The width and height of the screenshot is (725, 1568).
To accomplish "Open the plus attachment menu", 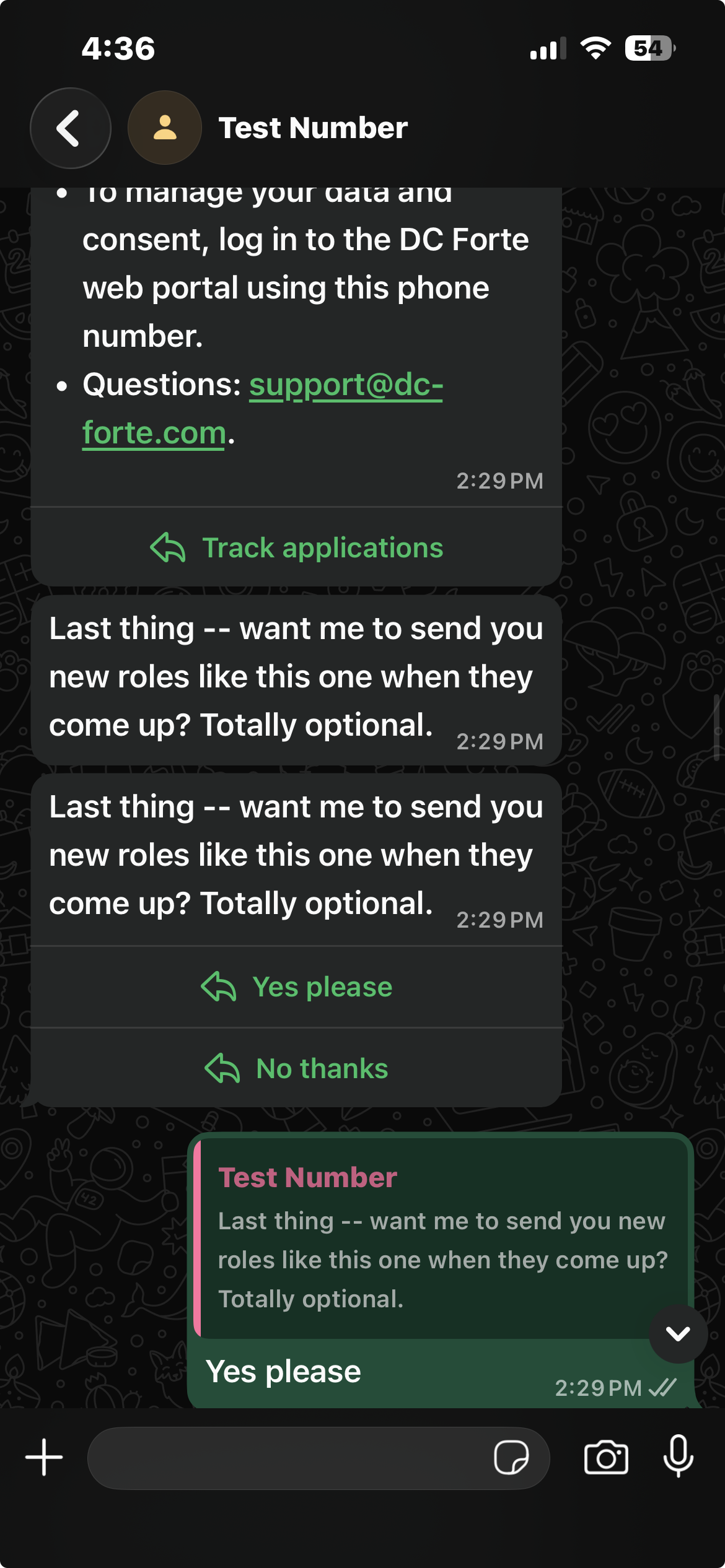I will click(x=44, y=1457).
